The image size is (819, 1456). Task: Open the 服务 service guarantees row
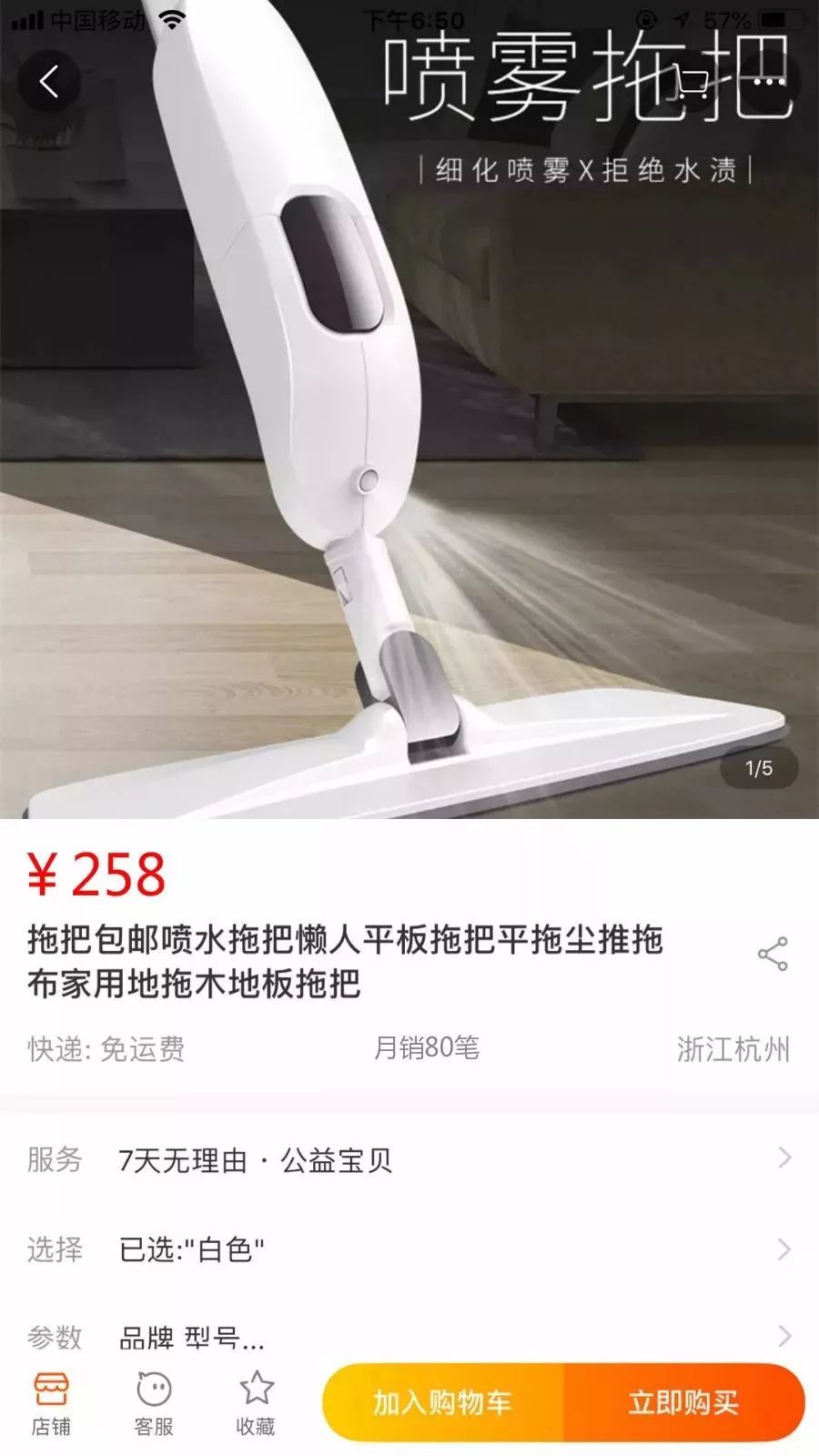(x=409, y=1159)
